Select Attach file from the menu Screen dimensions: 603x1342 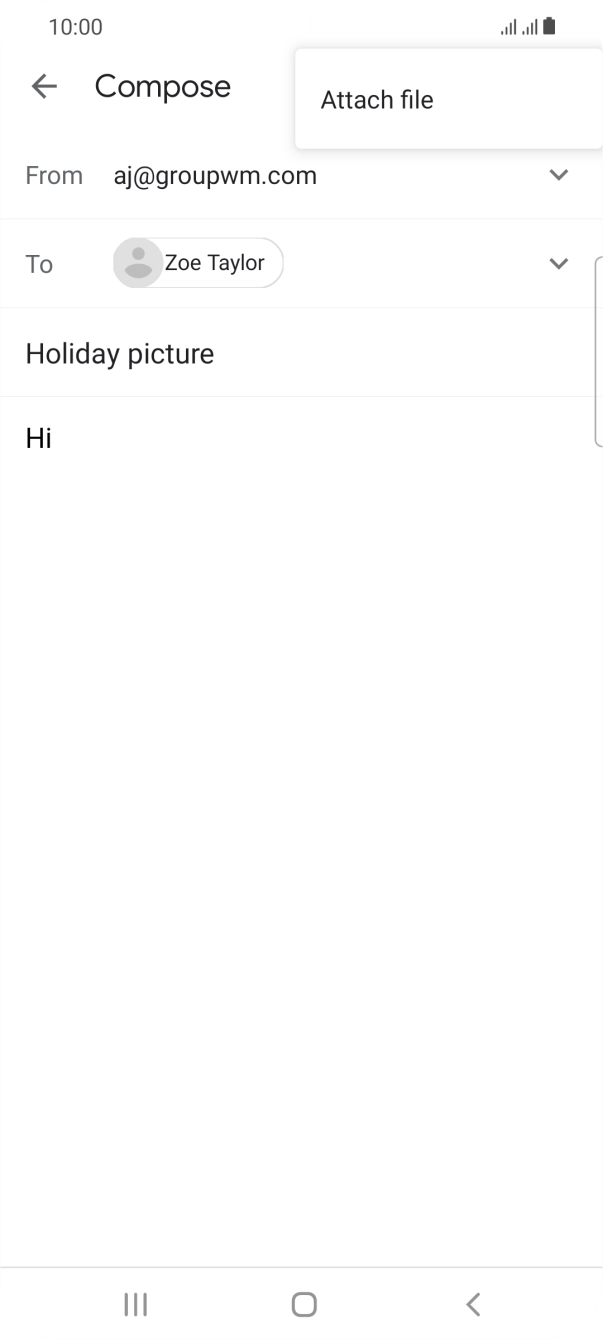(377, 100)
